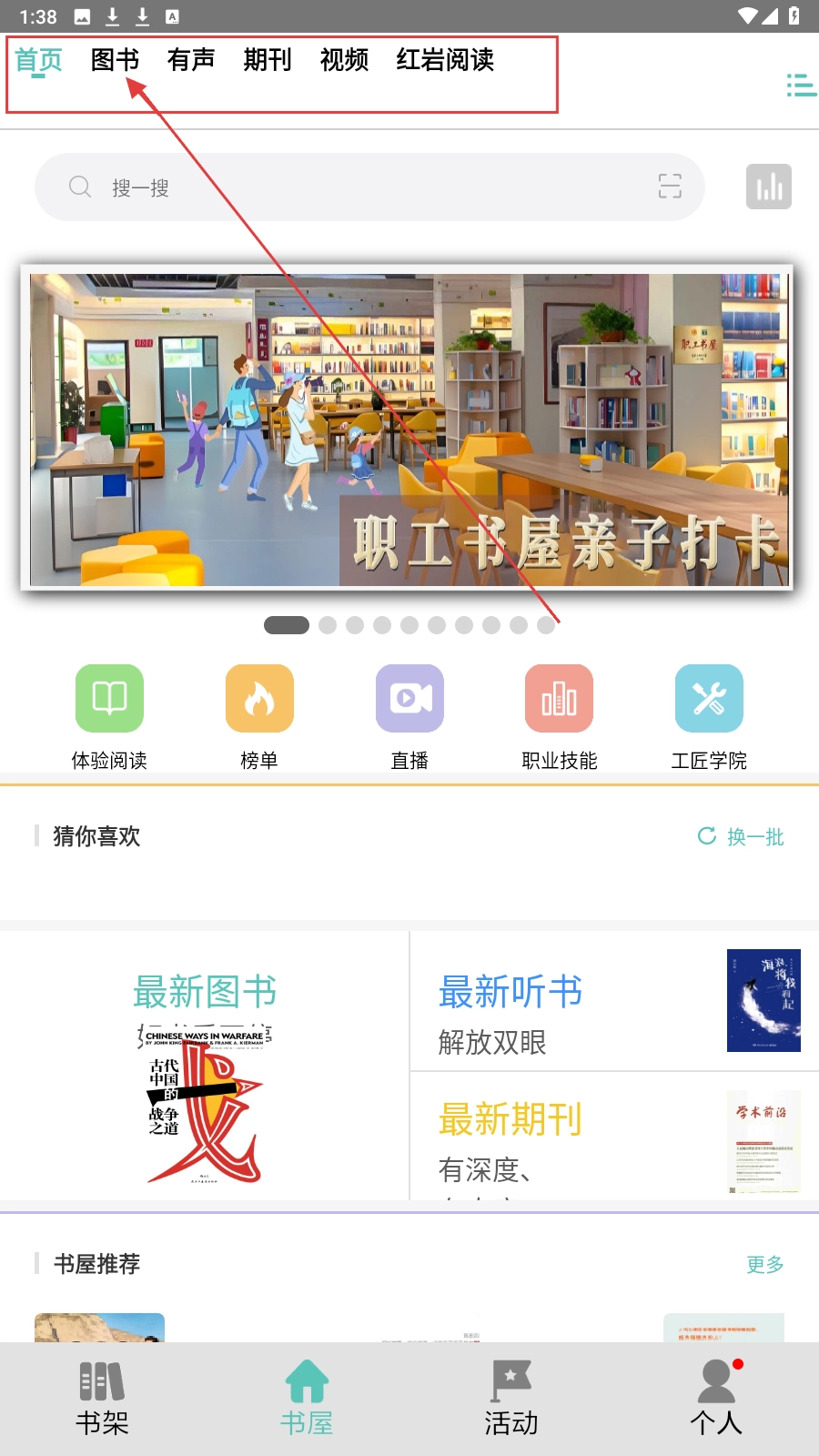Open the 直播 live shortcut
The height and width of the screenshot is (1456, 819).
409,716
